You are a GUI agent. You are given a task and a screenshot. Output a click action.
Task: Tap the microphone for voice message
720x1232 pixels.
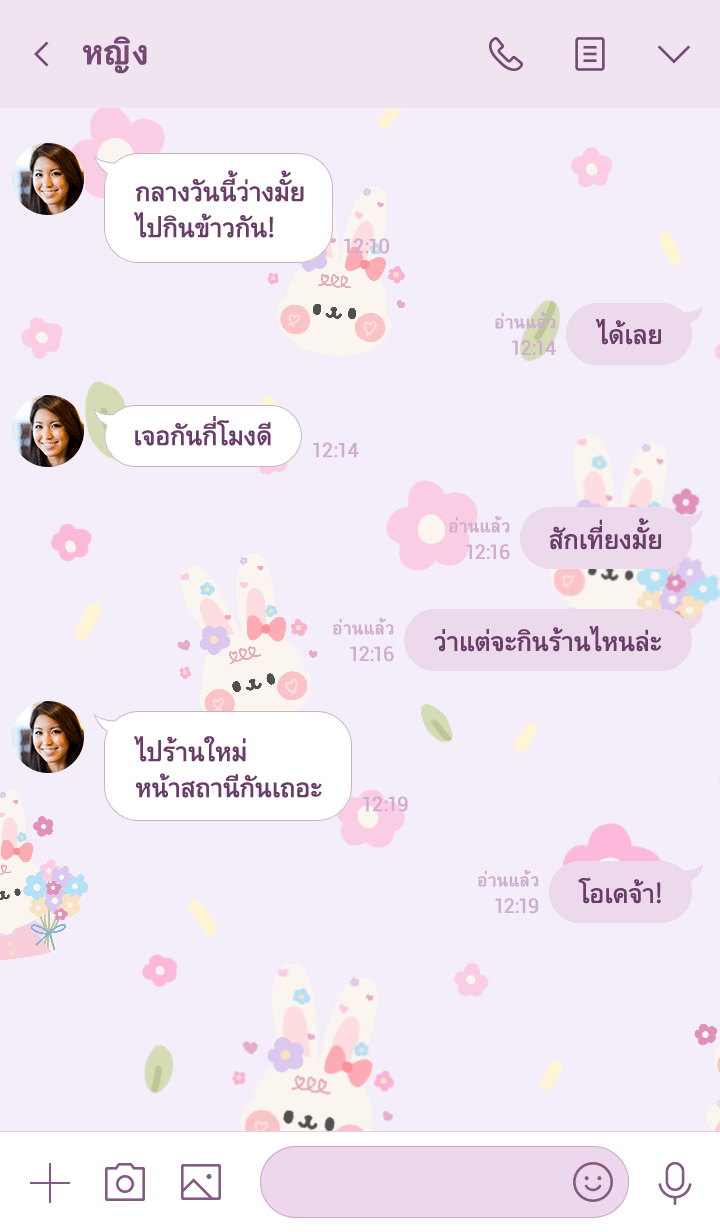pos(675,1183)
